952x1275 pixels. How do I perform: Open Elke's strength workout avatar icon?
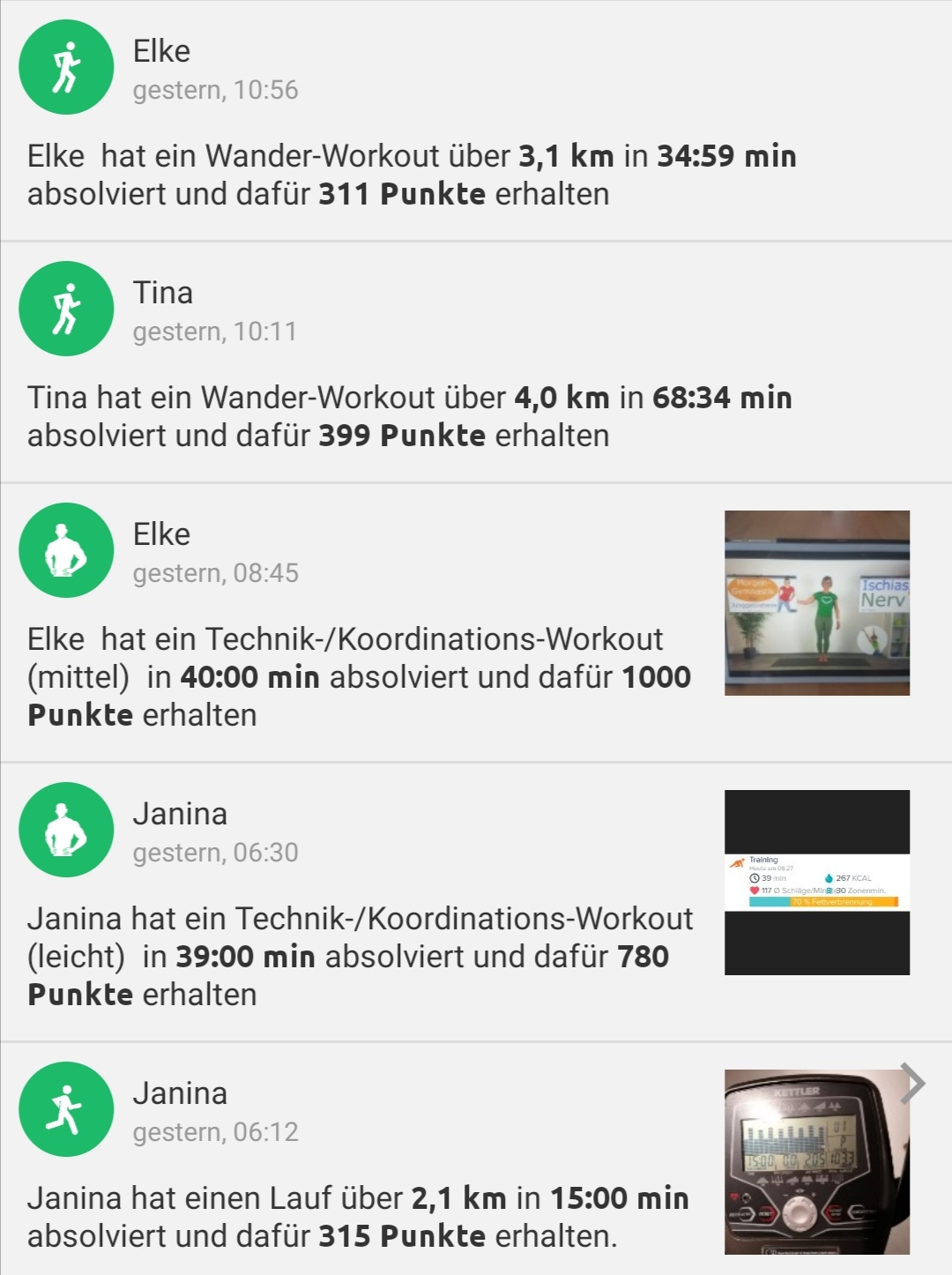point(65,548)
